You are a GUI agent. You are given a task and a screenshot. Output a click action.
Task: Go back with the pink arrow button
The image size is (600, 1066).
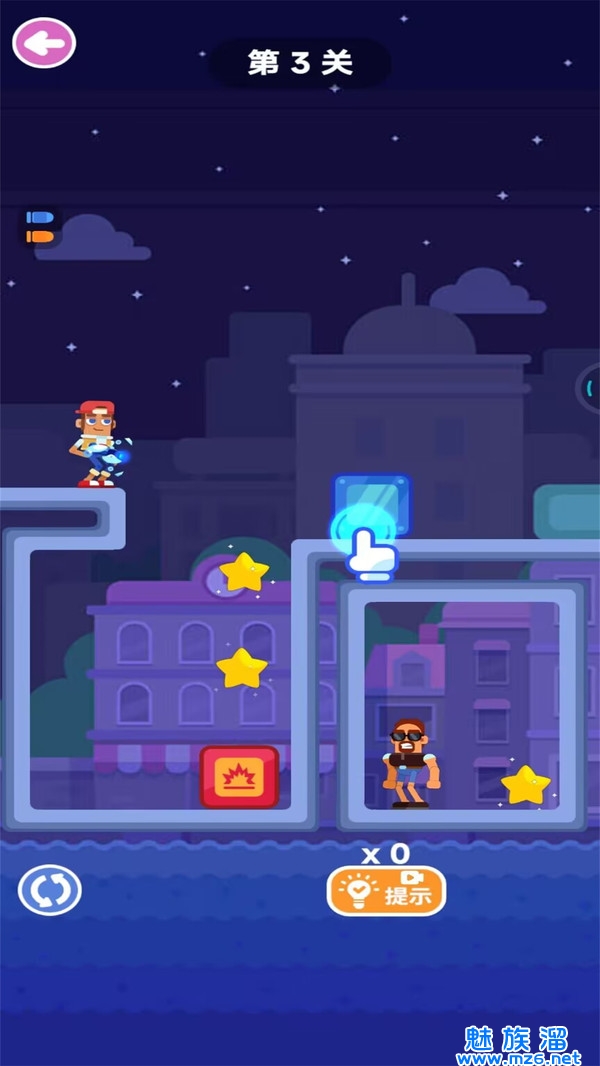(x=44, y=43)
